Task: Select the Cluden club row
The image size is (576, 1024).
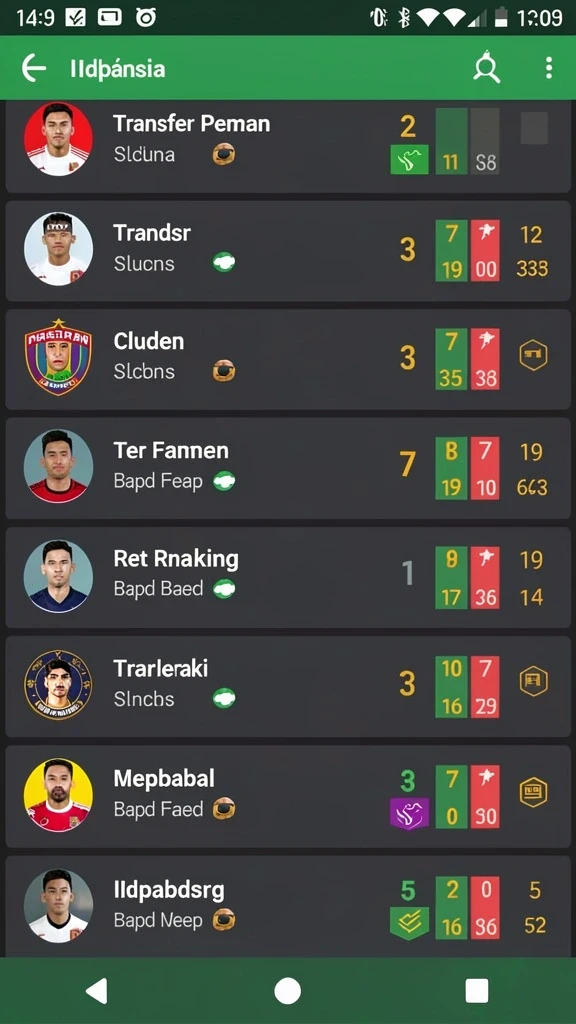Action: coord(288,359)
